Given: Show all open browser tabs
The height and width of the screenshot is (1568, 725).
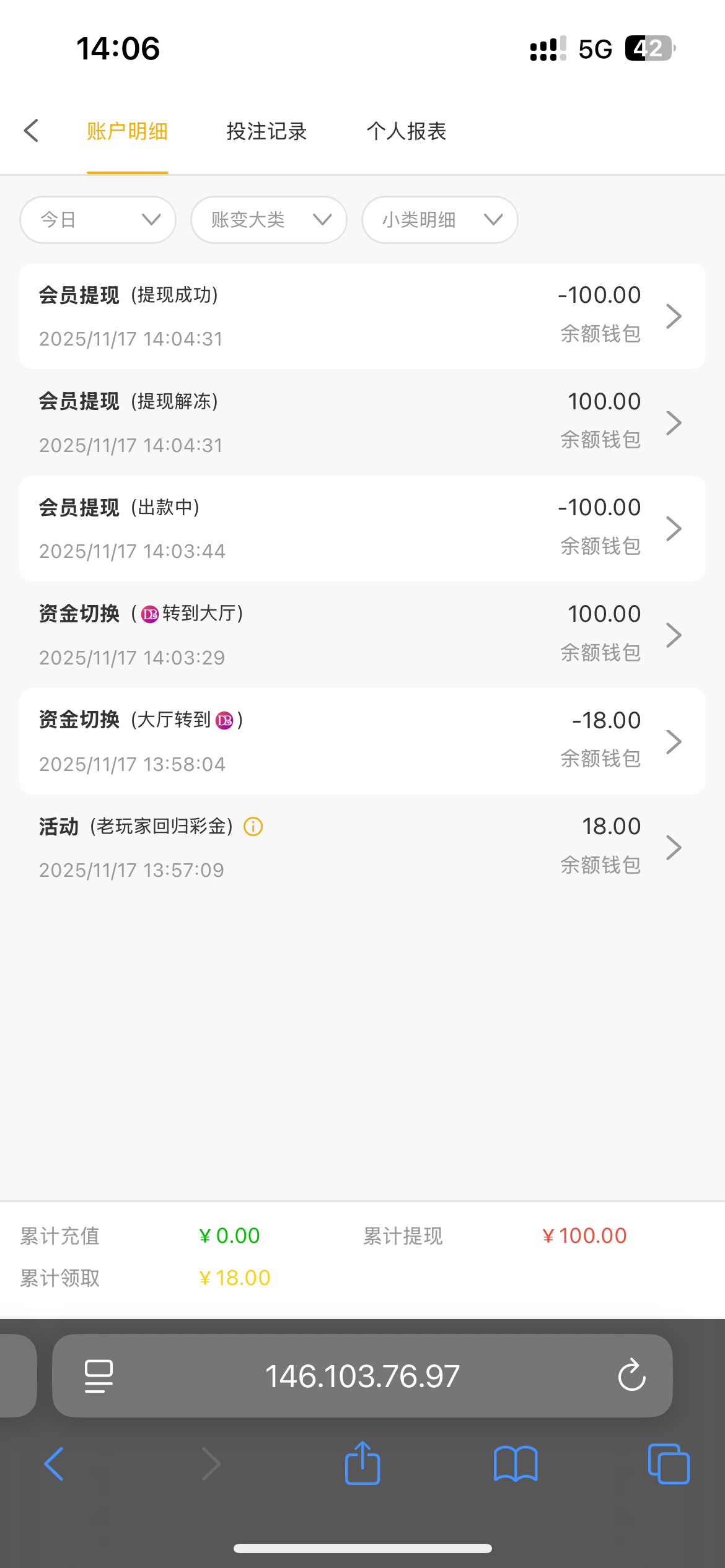Looking at the screenshot, I should click(x=668, y=1464).
